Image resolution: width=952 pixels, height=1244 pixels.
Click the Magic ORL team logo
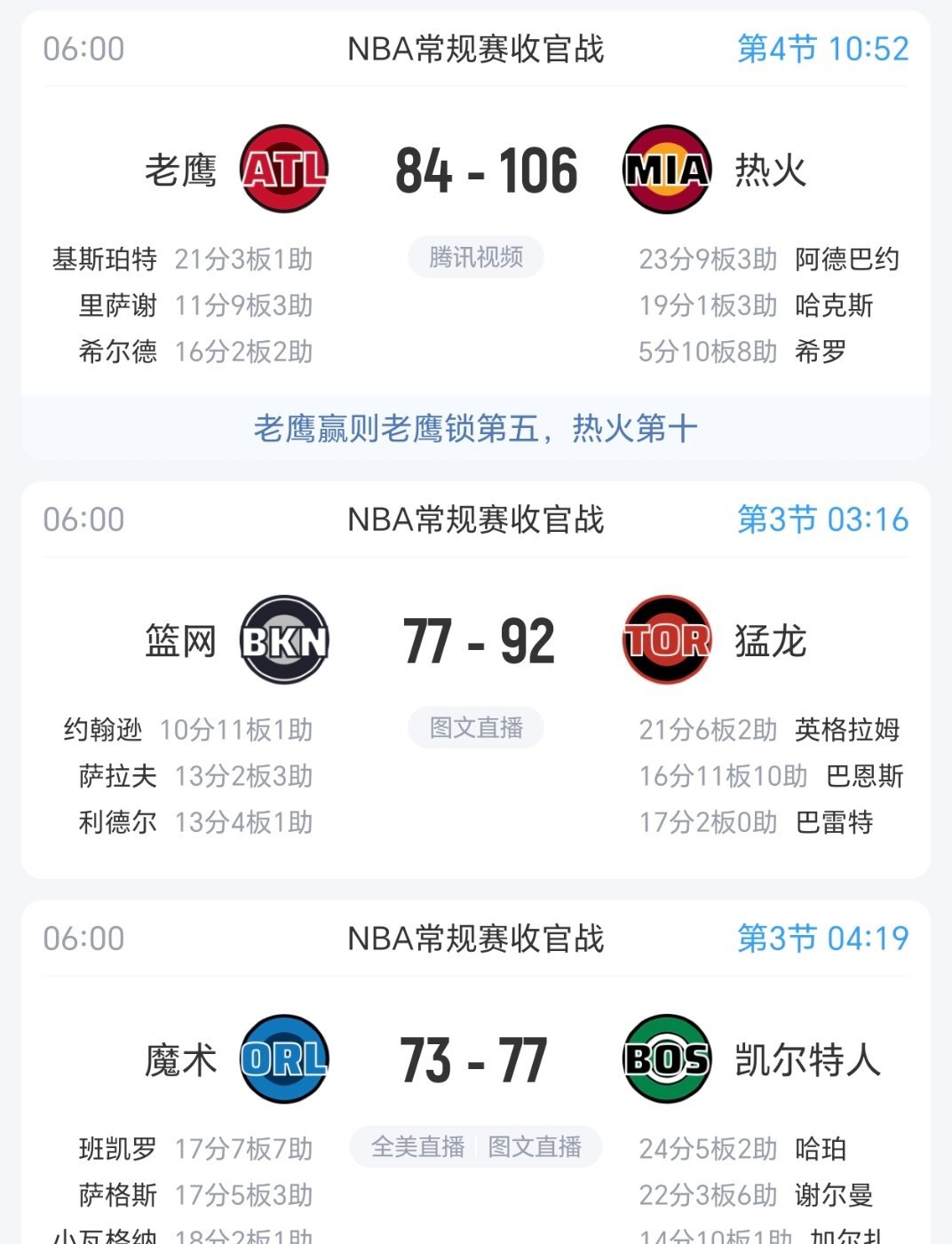284,1058
